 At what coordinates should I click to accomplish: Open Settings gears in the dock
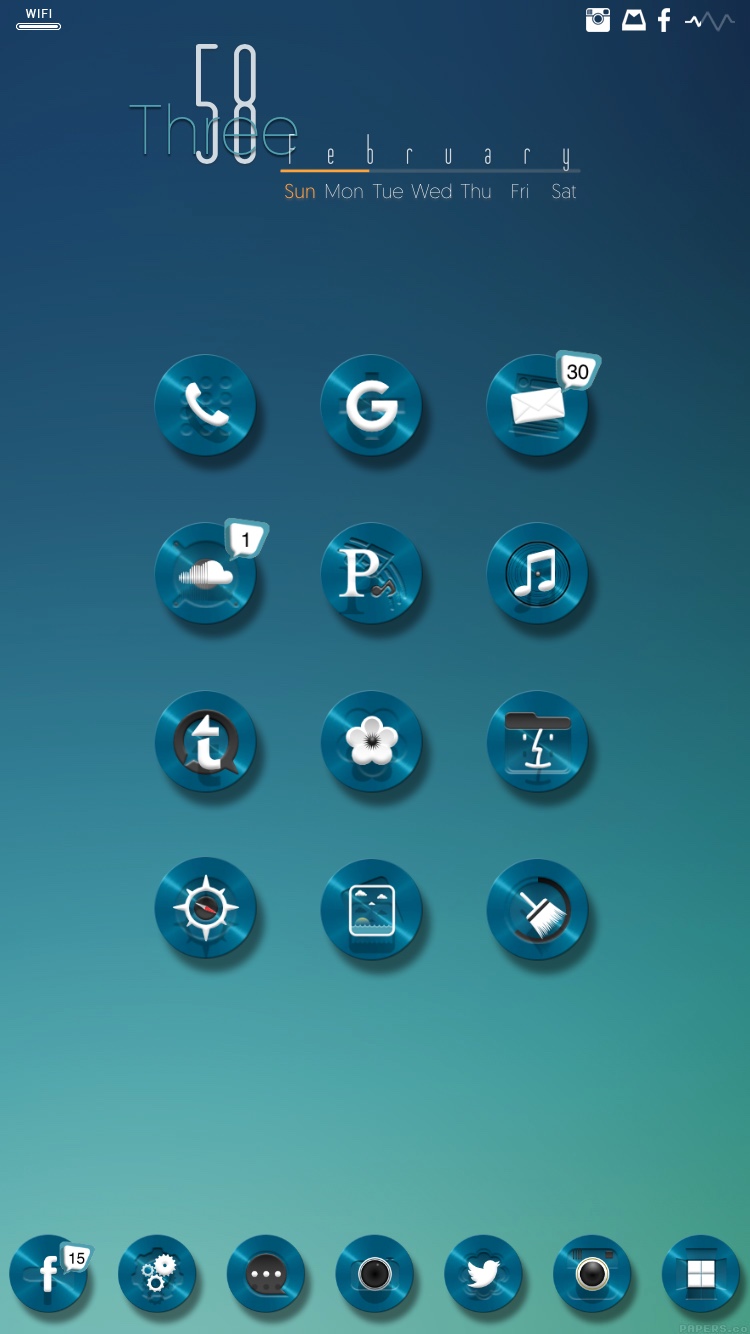tap(157, 1273)
